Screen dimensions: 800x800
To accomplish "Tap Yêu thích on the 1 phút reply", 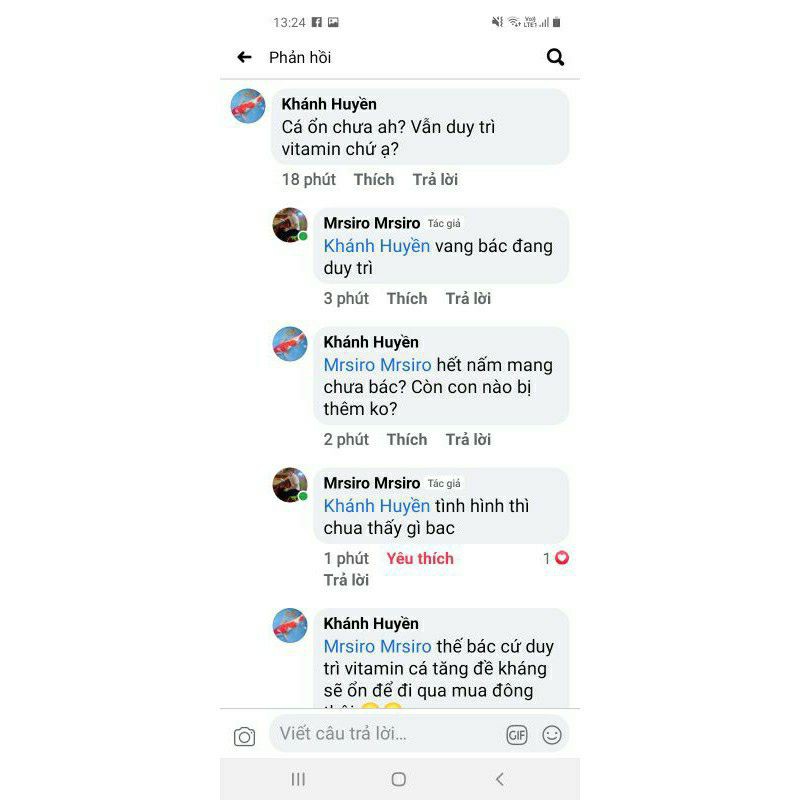I will 420,559.
